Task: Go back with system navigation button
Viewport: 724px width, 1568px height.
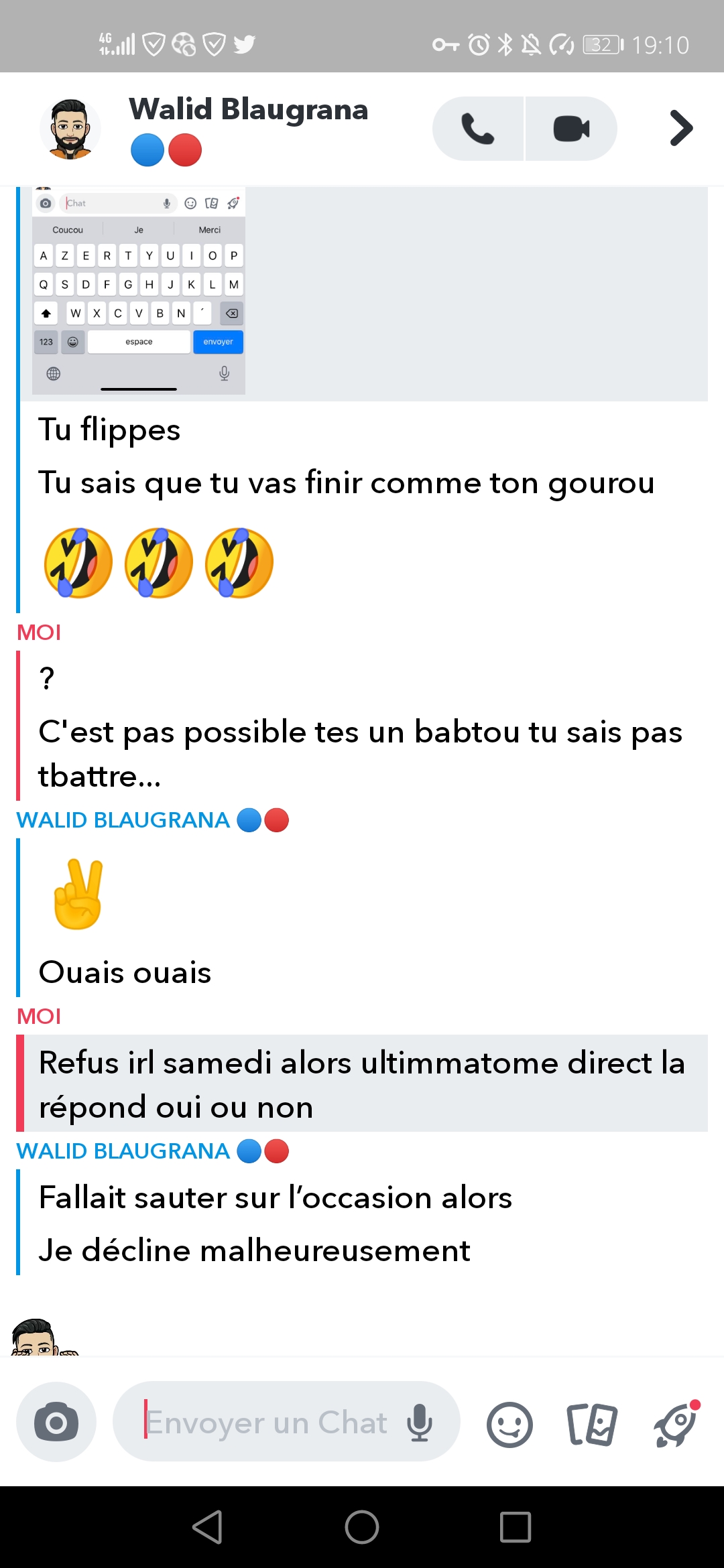Action: (x=208, y=1527)
